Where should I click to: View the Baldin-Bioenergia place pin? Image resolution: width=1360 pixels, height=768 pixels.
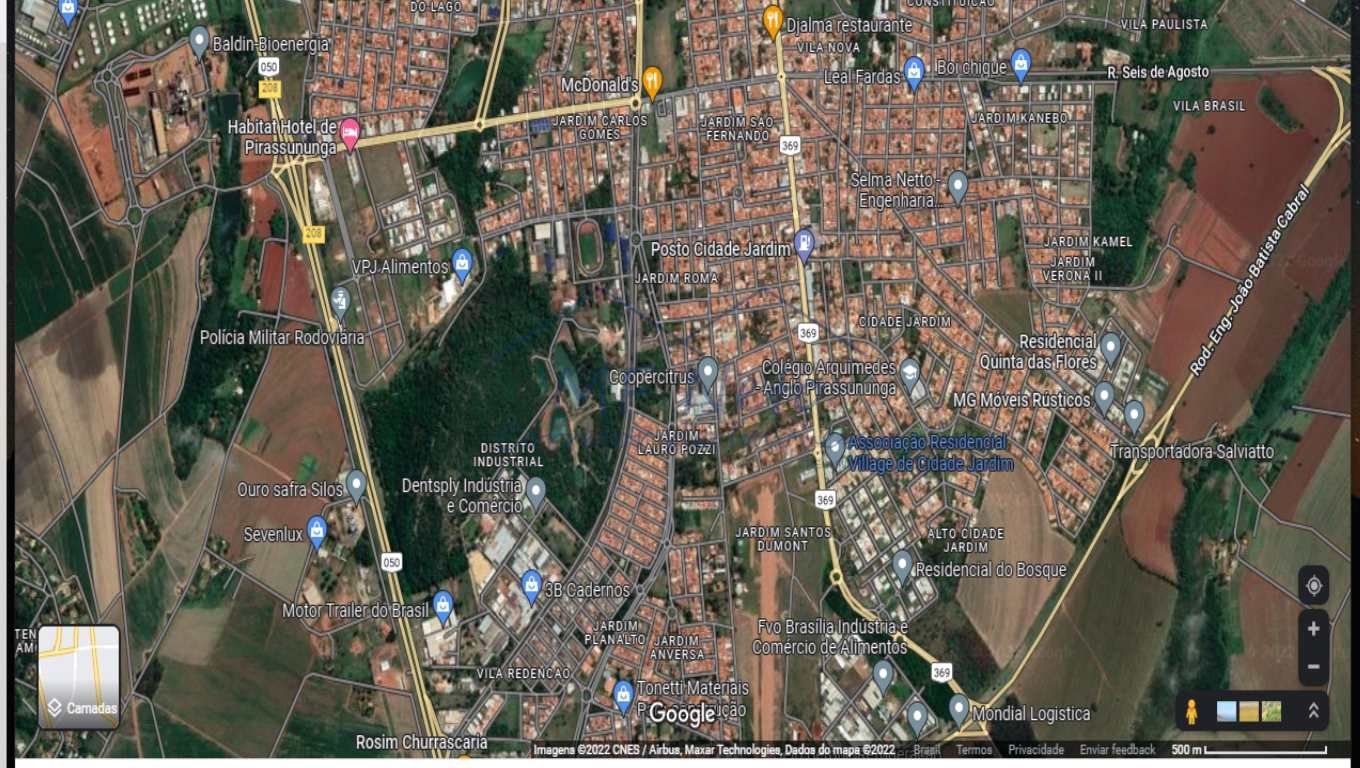tap(199, 41)
